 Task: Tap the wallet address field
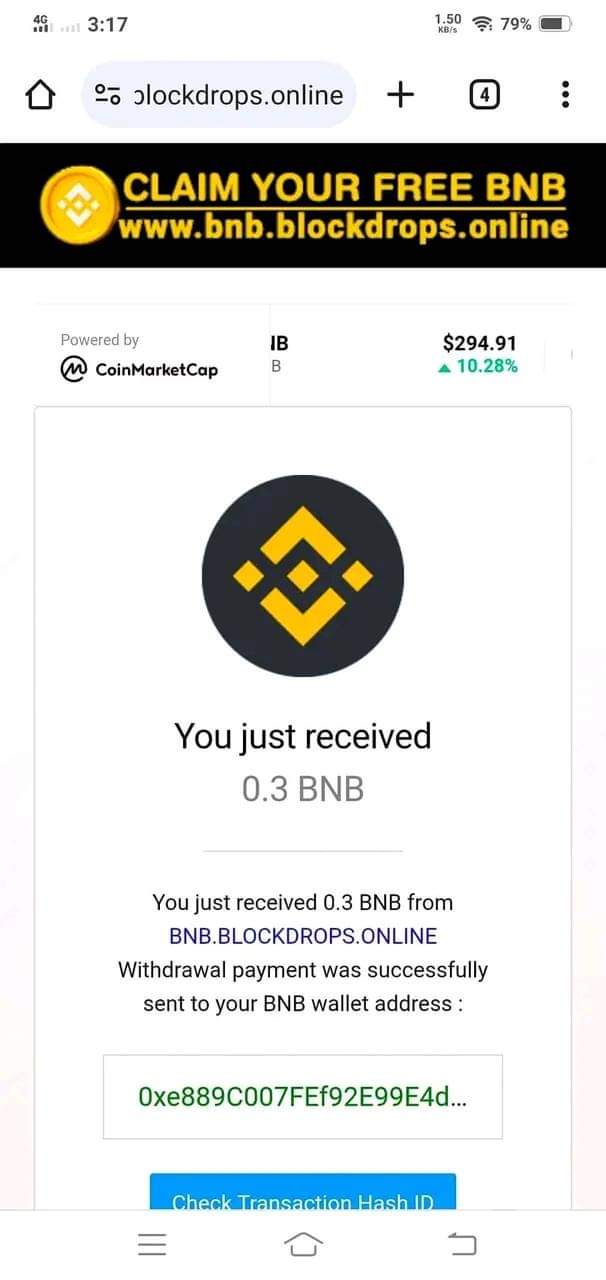[x=303, y=1096]
